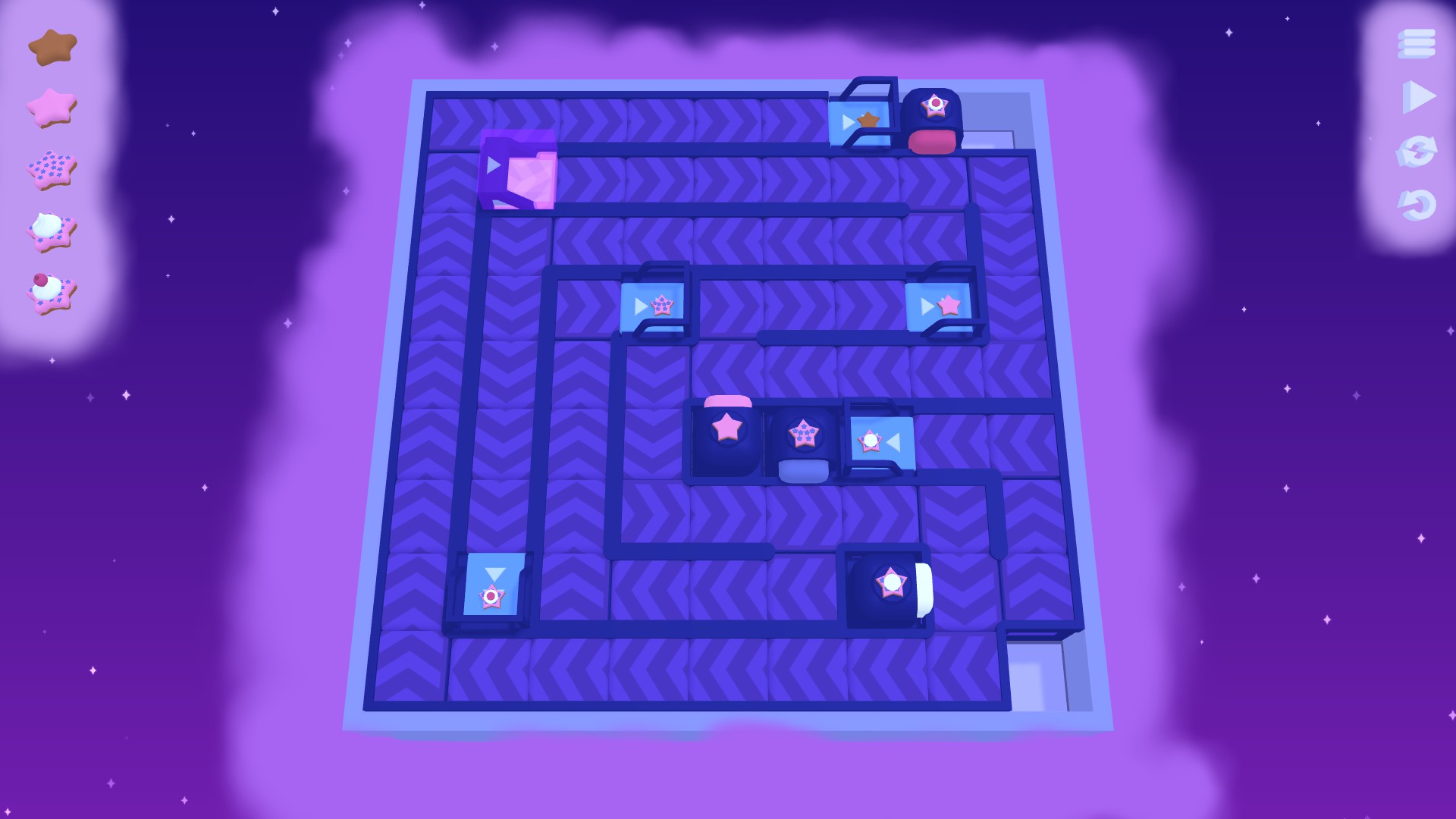Viewport: 1456px width, 819px height.
Task: Start the conveyor with play button
Action: tap(1418, 98)
